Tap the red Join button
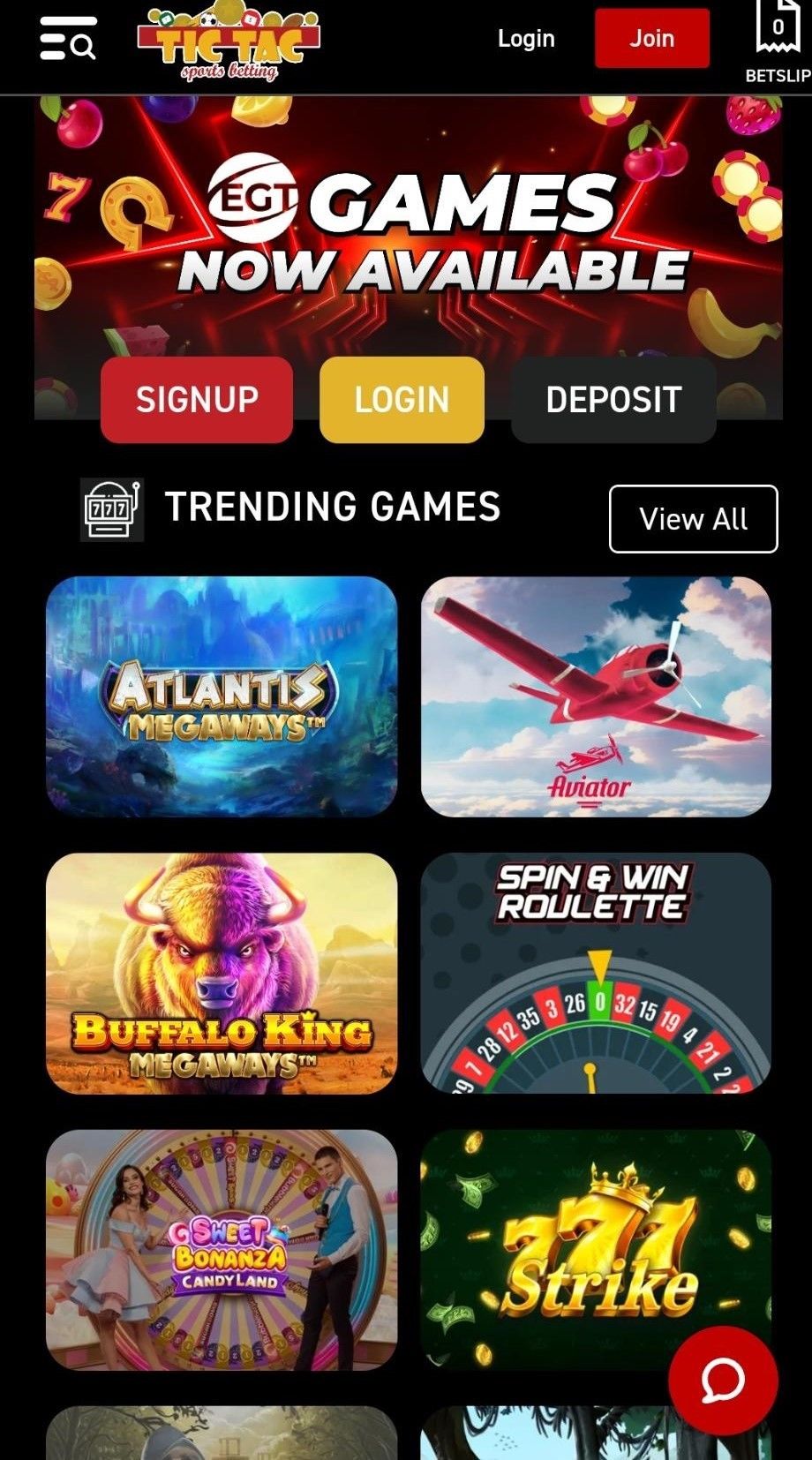The height and width of the screenshot is (1460, 812). click(651, 39)
